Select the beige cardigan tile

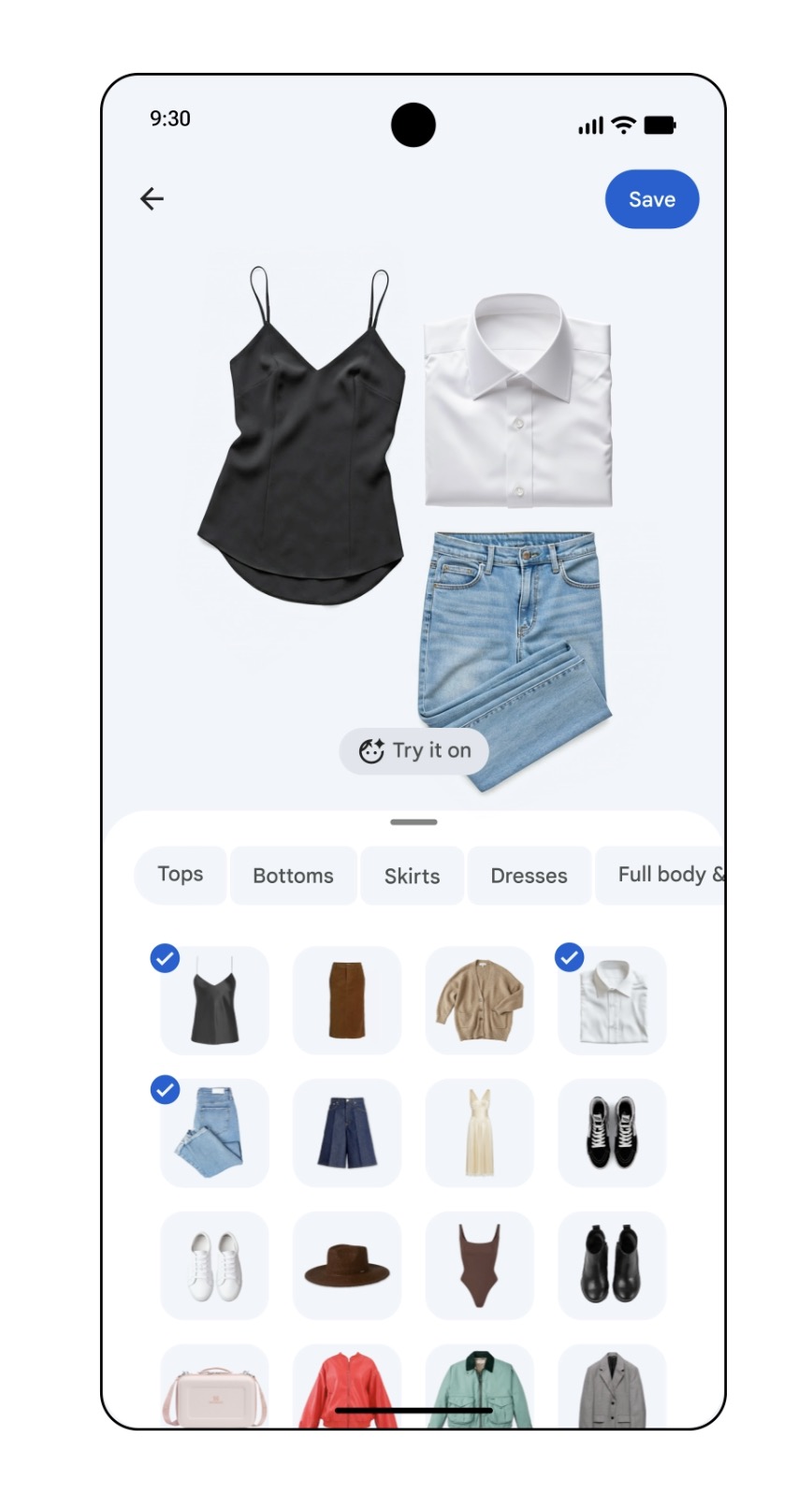(479, 1000)
